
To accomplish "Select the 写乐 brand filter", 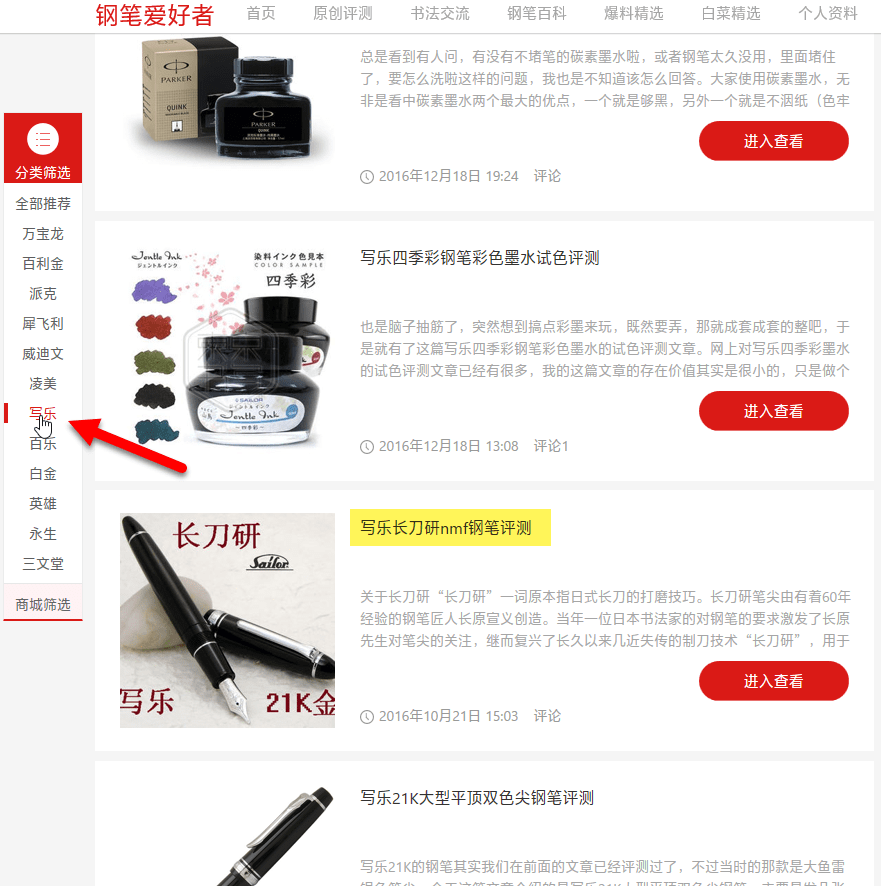I will click(x=43, y=413).
